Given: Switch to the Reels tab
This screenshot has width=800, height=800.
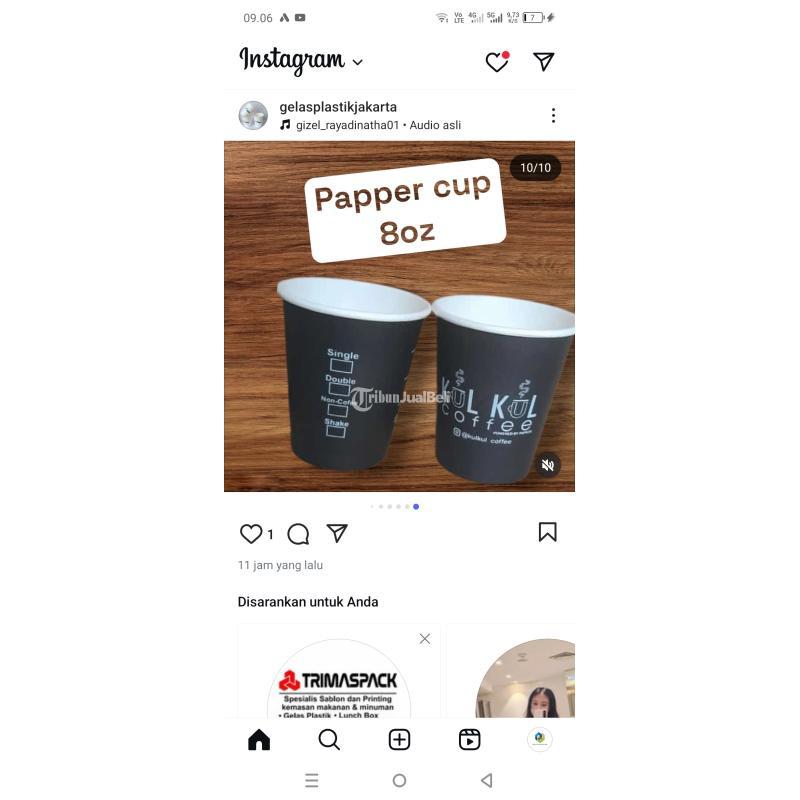Looking at the screenshot, I should click(469, 739).
